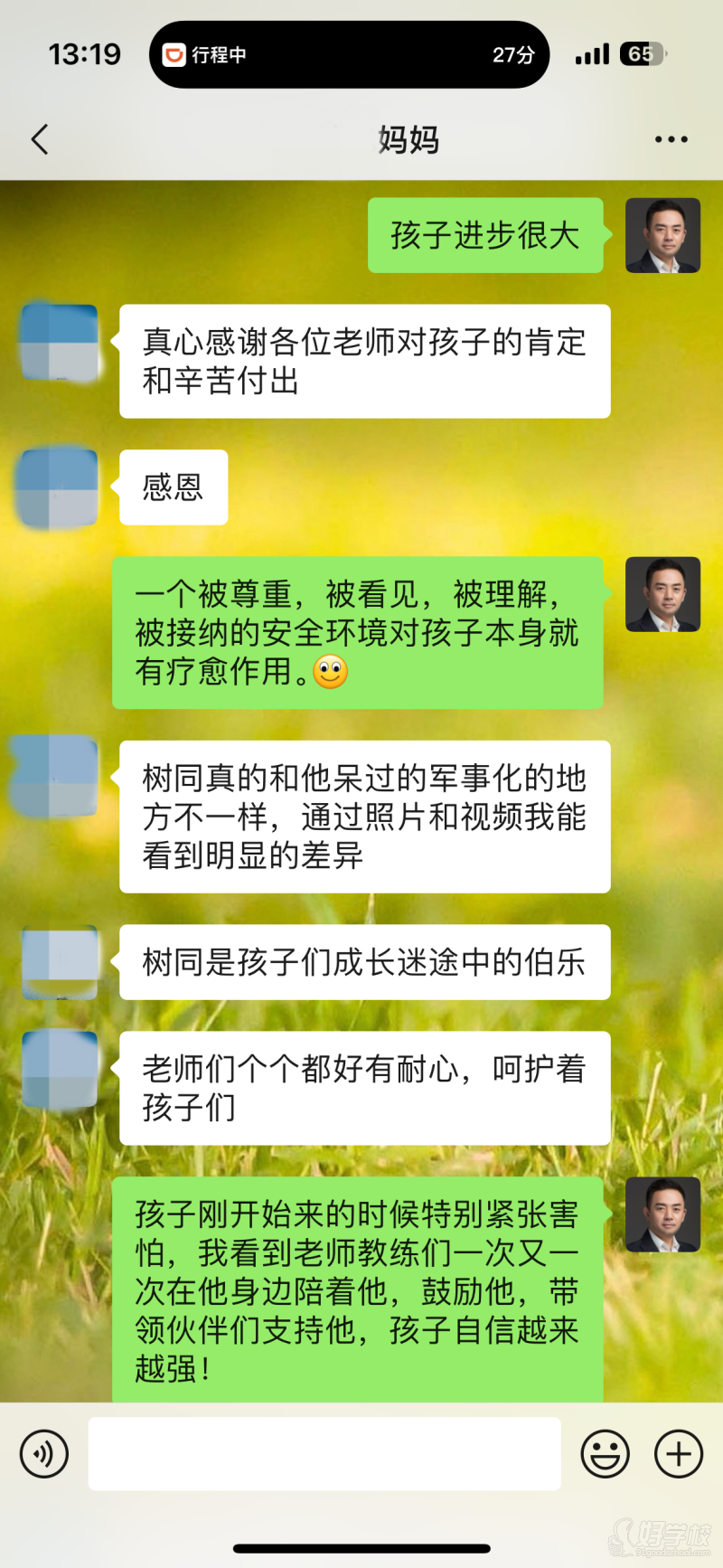Open sender avatar beside 孩子进步很大 message
This screenshot has width=723, height=1568.
(662, 235)
